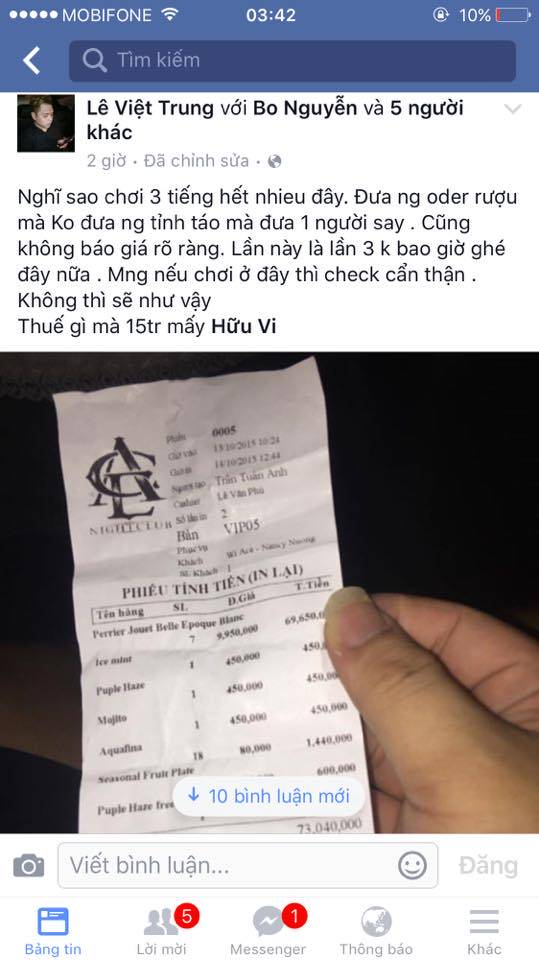Open the emoji picker in comment box
The height and width of the screenshot is (960, 539).
point(412,865)
